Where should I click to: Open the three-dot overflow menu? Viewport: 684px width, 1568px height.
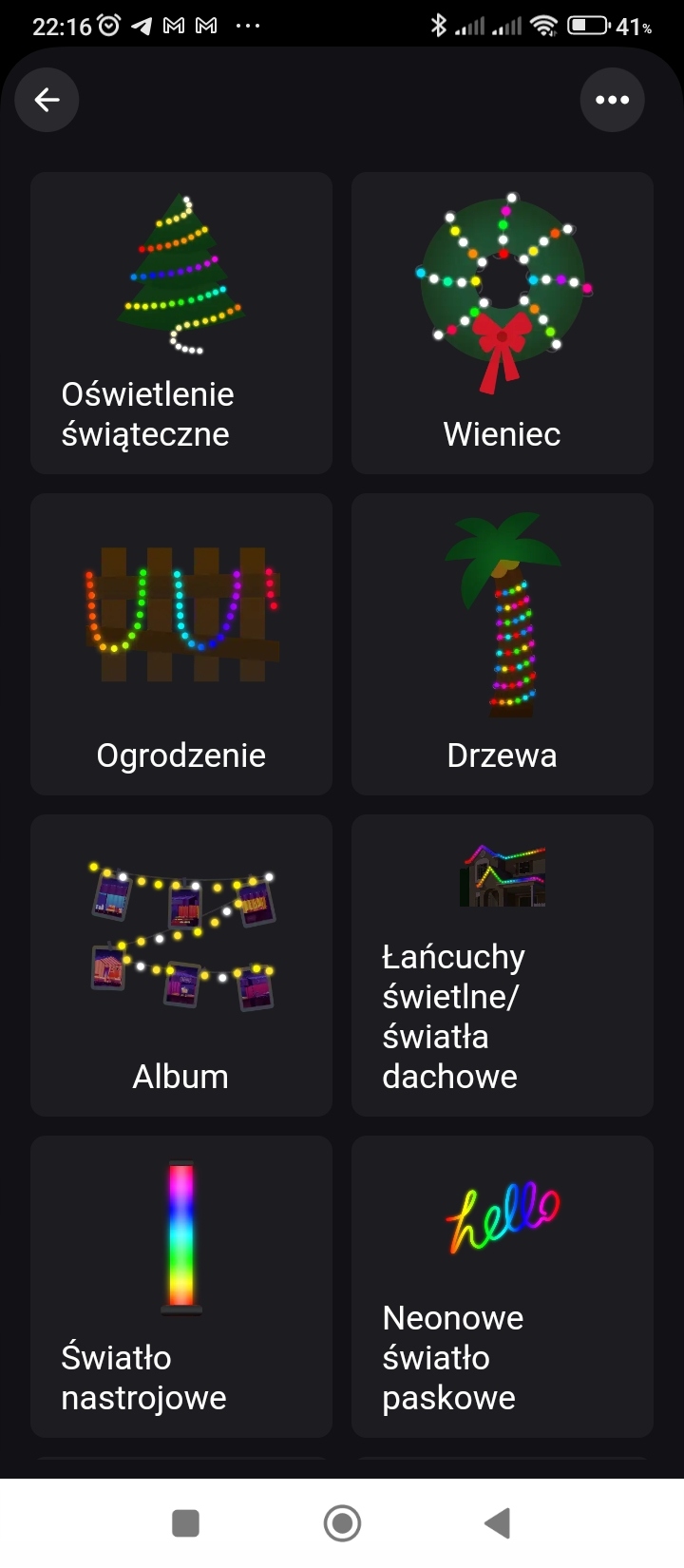coord(612,100)
